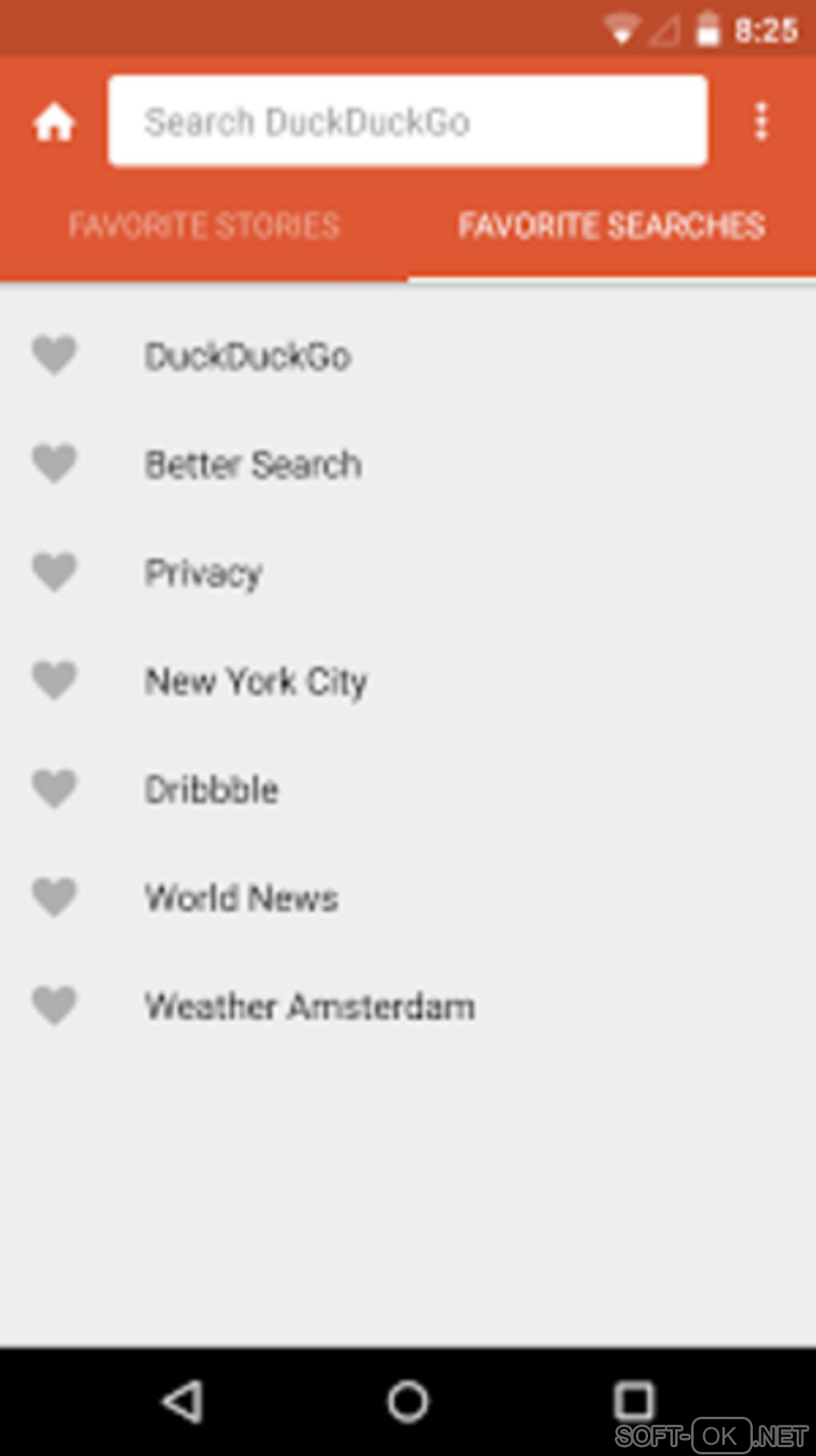
Task: Tap the heart icon beside World News
Action: tap(54, 896)
